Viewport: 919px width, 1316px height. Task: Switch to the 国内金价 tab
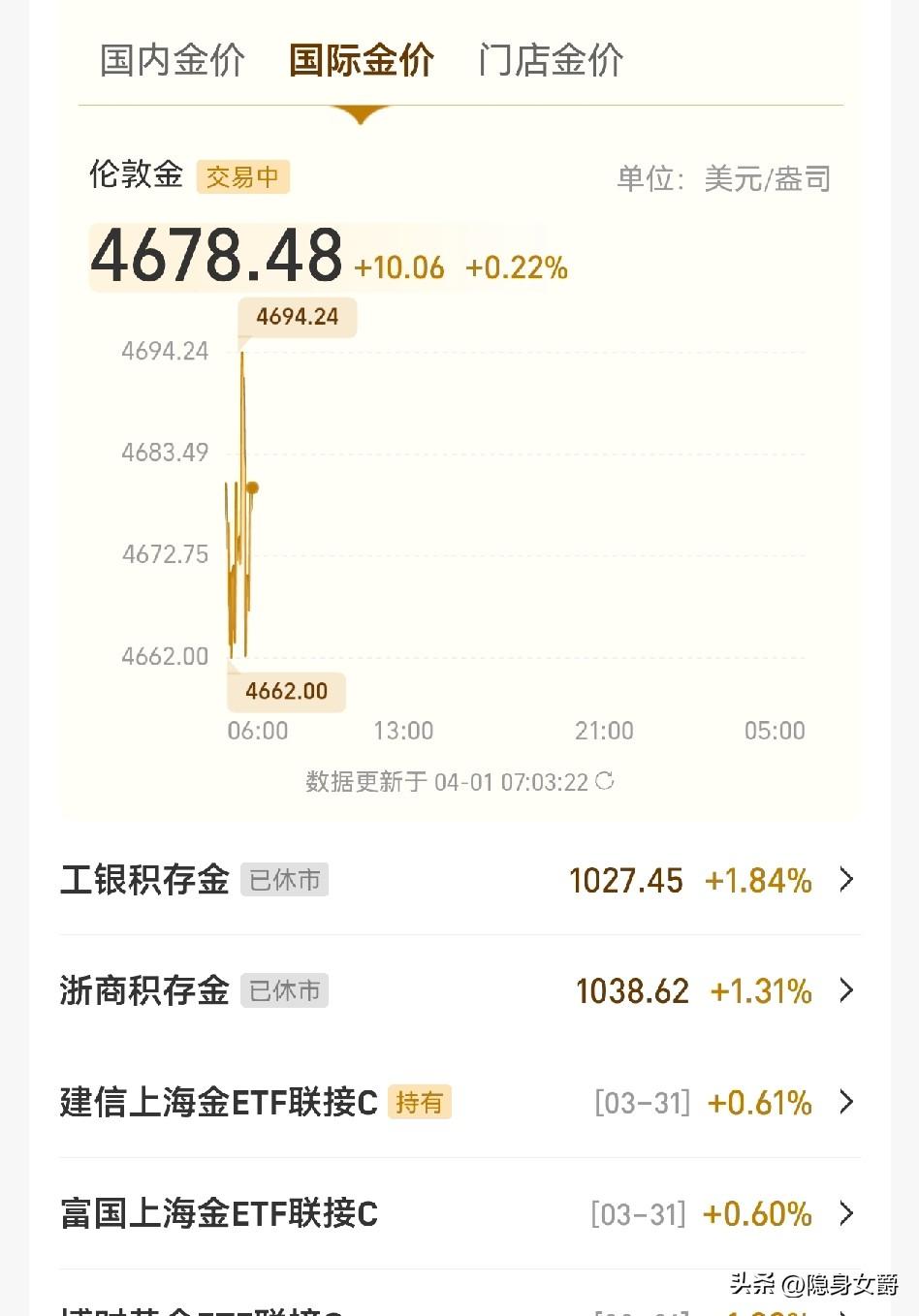pos(172,59)
